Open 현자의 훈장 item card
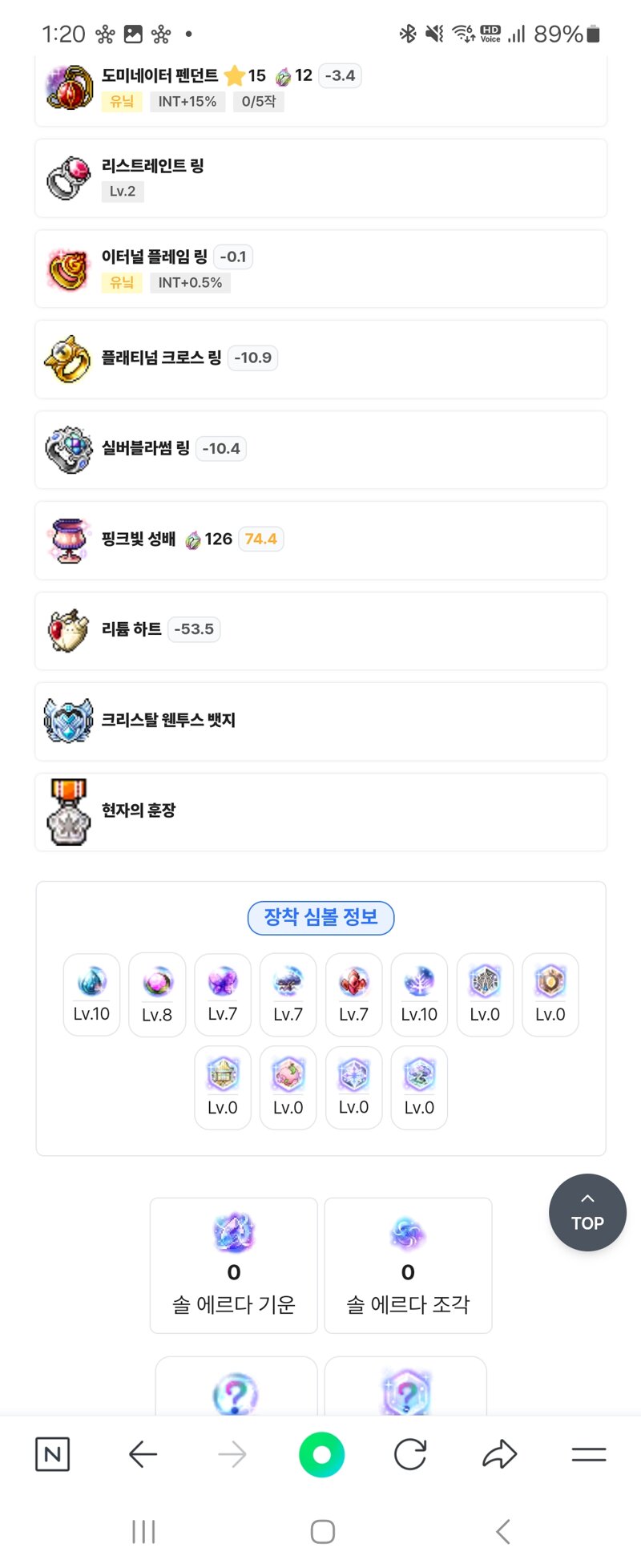This screenshot has width=641, height=1568. [x=320, y=812]
